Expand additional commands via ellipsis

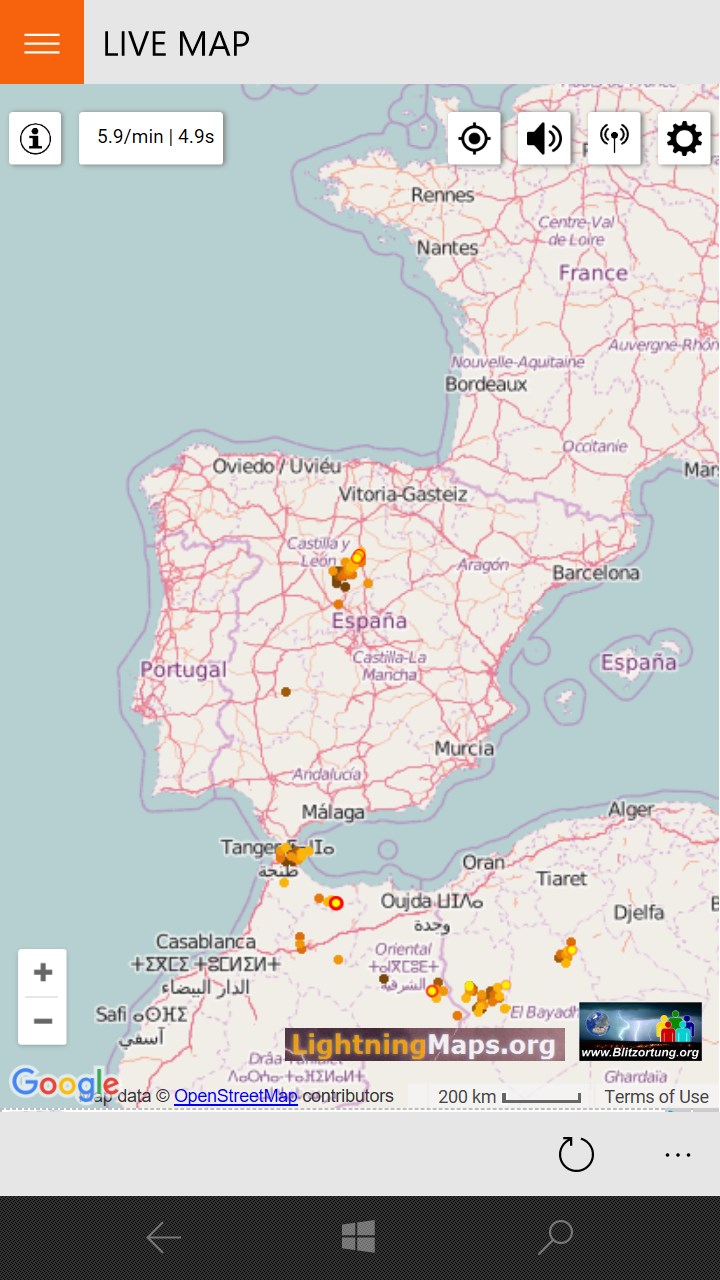click(678, 1154)
